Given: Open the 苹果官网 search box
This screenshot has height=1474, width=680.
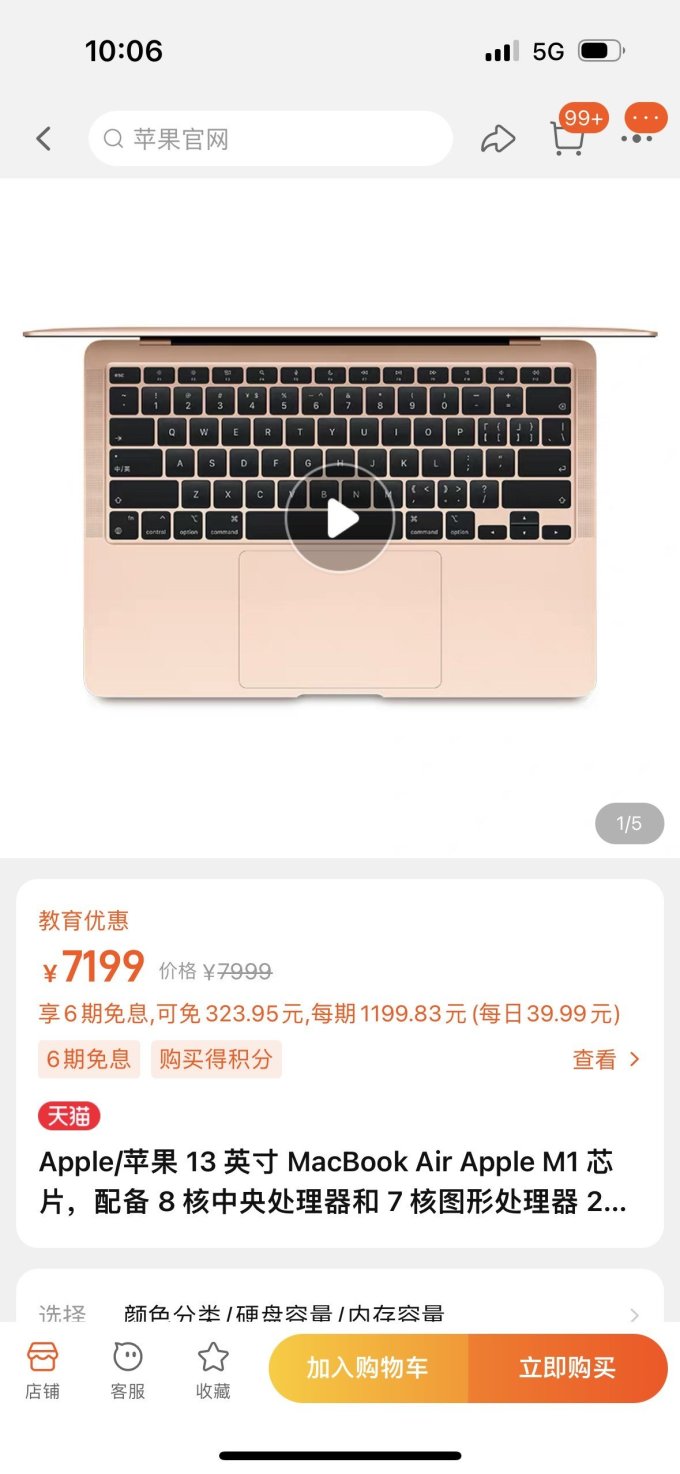Looking at the screenshot, I should point(270,139).
